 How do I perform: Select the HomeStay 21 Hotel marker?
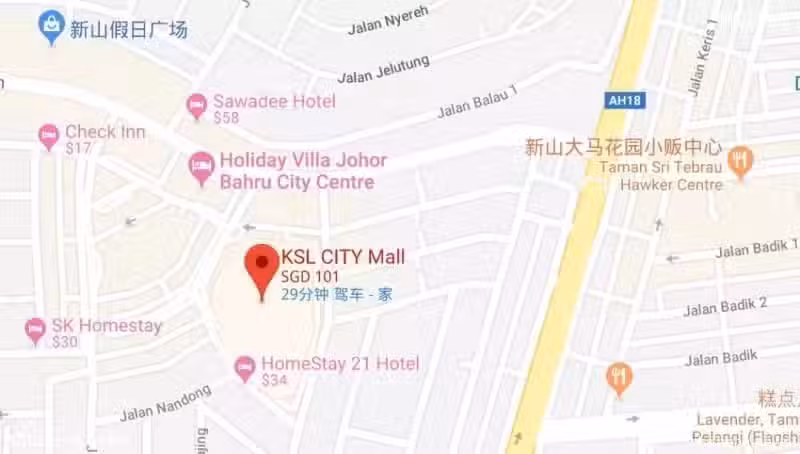pyautogui.click(x=244, y=368)
